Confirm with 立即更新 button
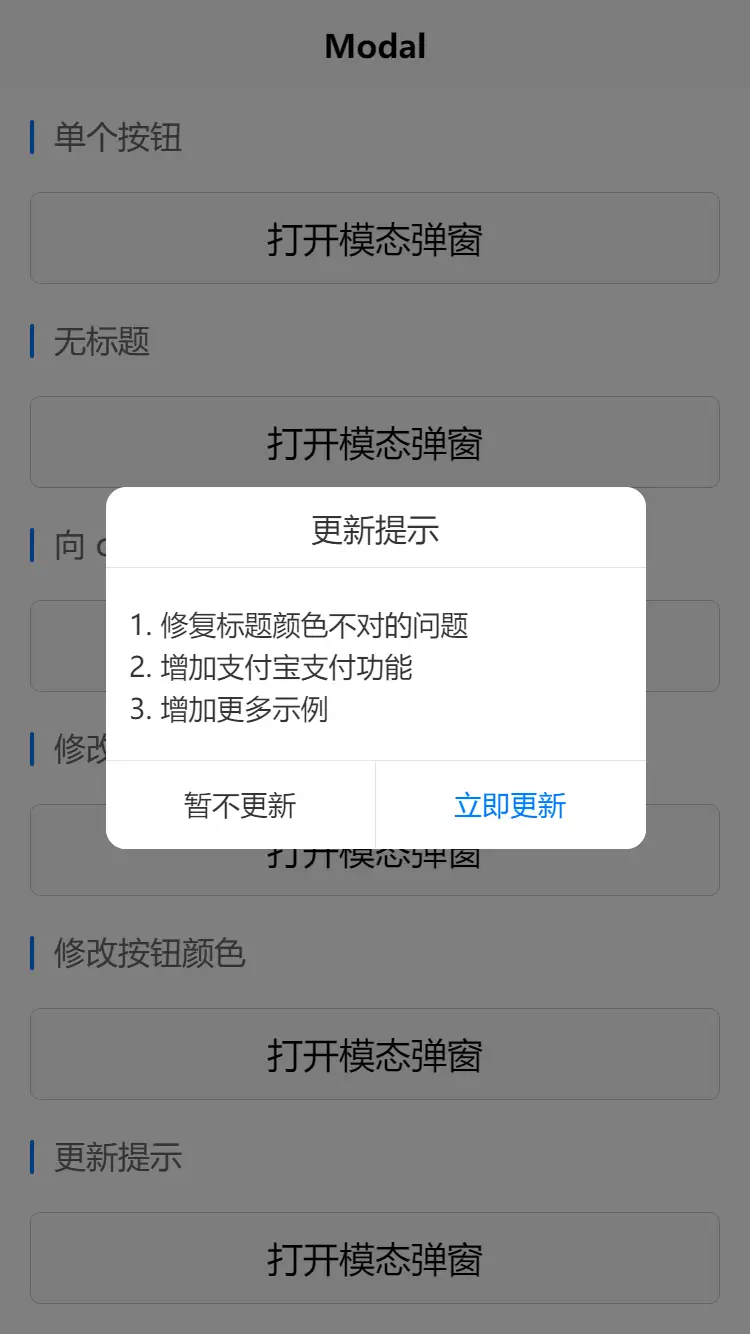750x1334 pixels. point(510,805)
